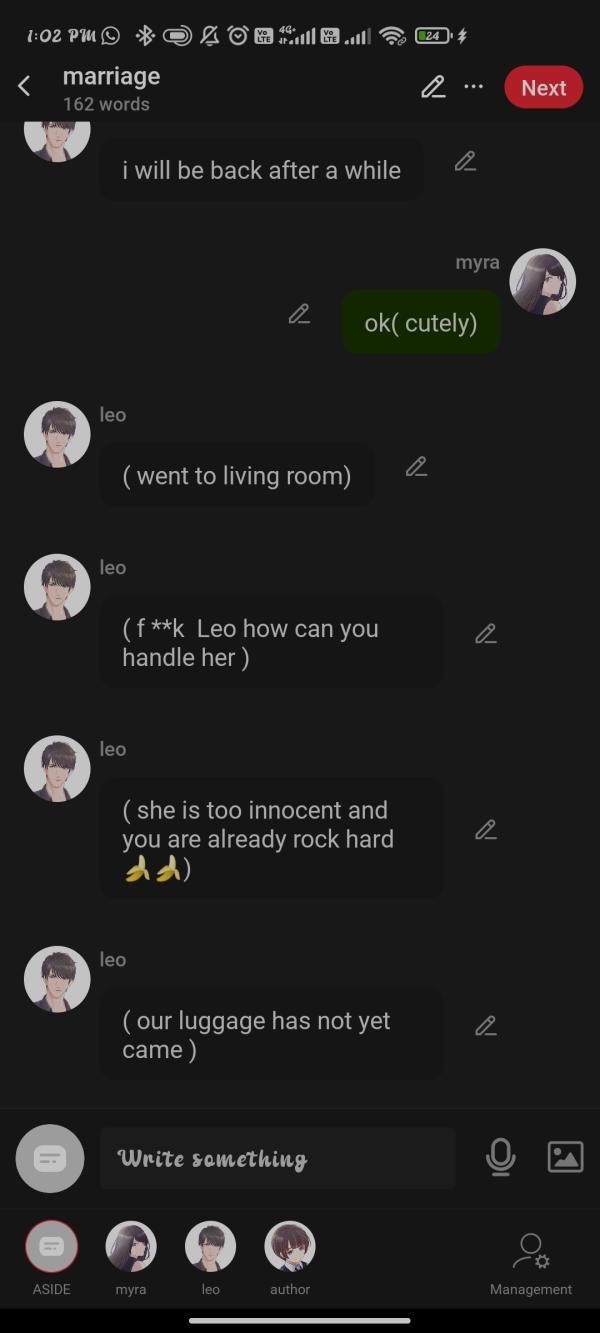Choose myra as the speaking character
The image size is (600, 1333).
pos(131,1247)
